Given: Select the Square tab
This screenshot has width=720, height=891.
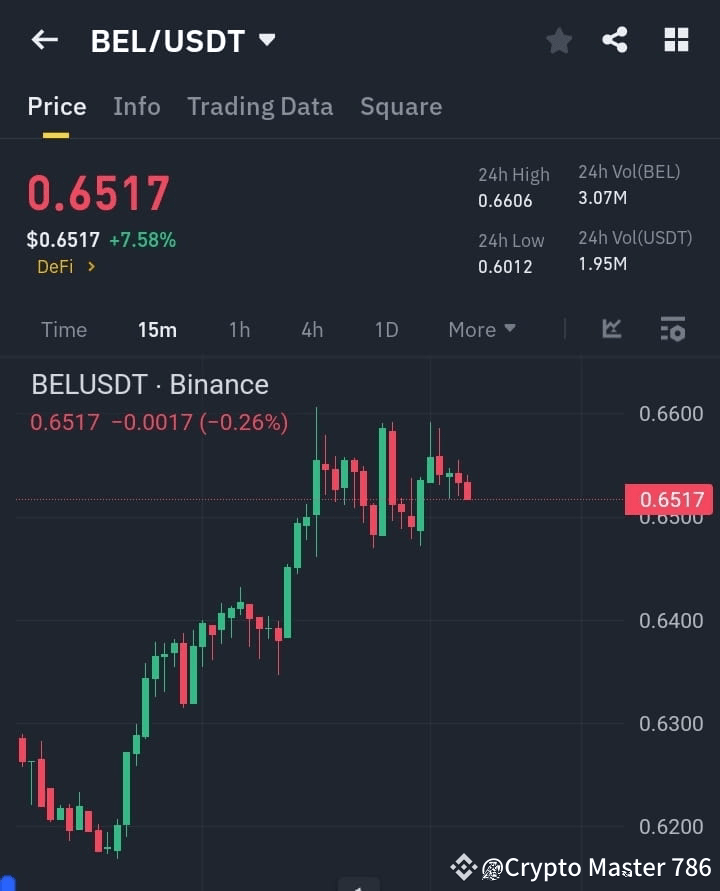Looking at the screenshot, I should pyautogui.click(x=401, y=107).
